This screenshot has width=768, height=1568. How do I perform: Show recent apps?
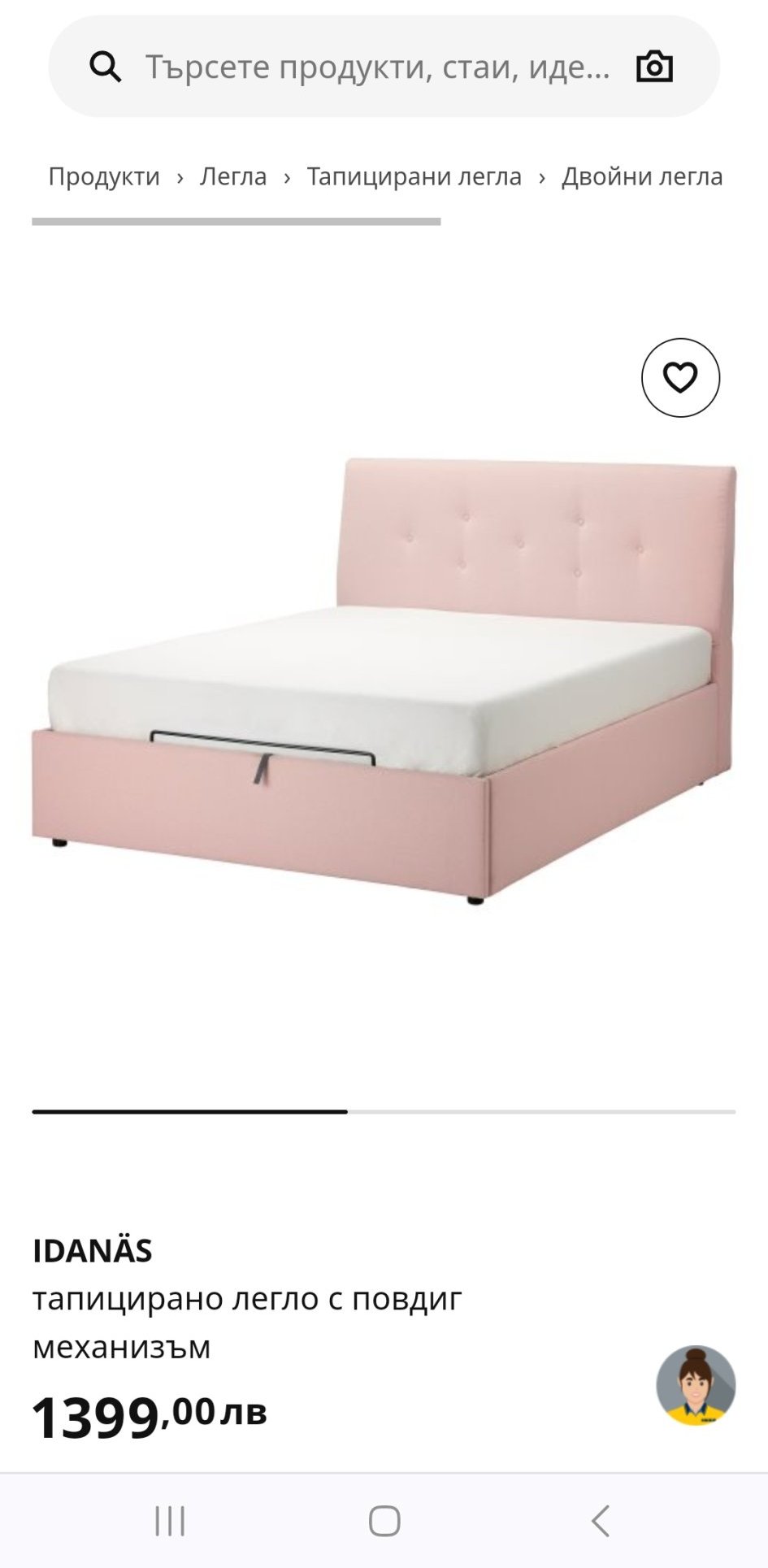(170, 1521)
